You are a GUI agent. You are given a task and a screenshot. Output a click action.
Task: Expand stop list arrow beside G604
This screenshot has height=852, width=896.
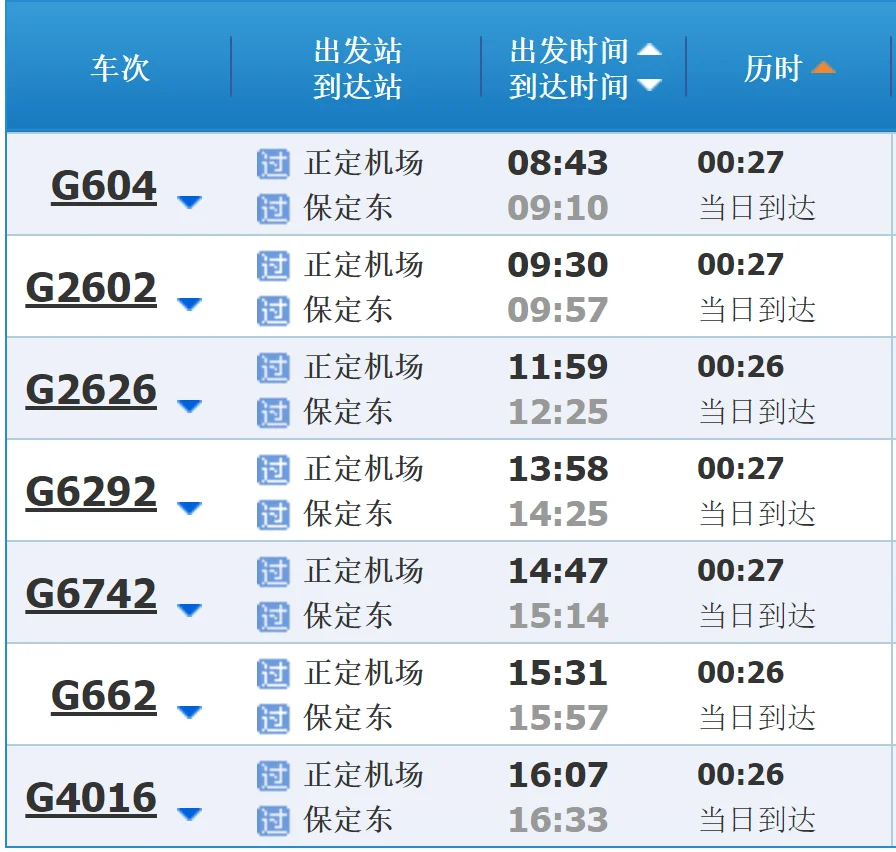[x=189, y=202]
